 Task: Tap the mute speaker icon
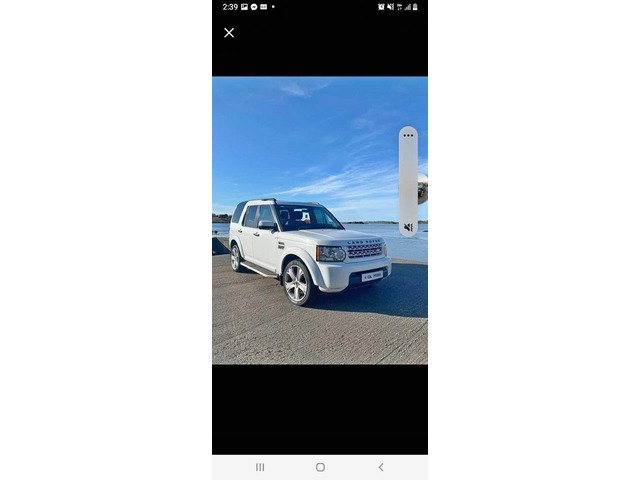tap(408, 227)
